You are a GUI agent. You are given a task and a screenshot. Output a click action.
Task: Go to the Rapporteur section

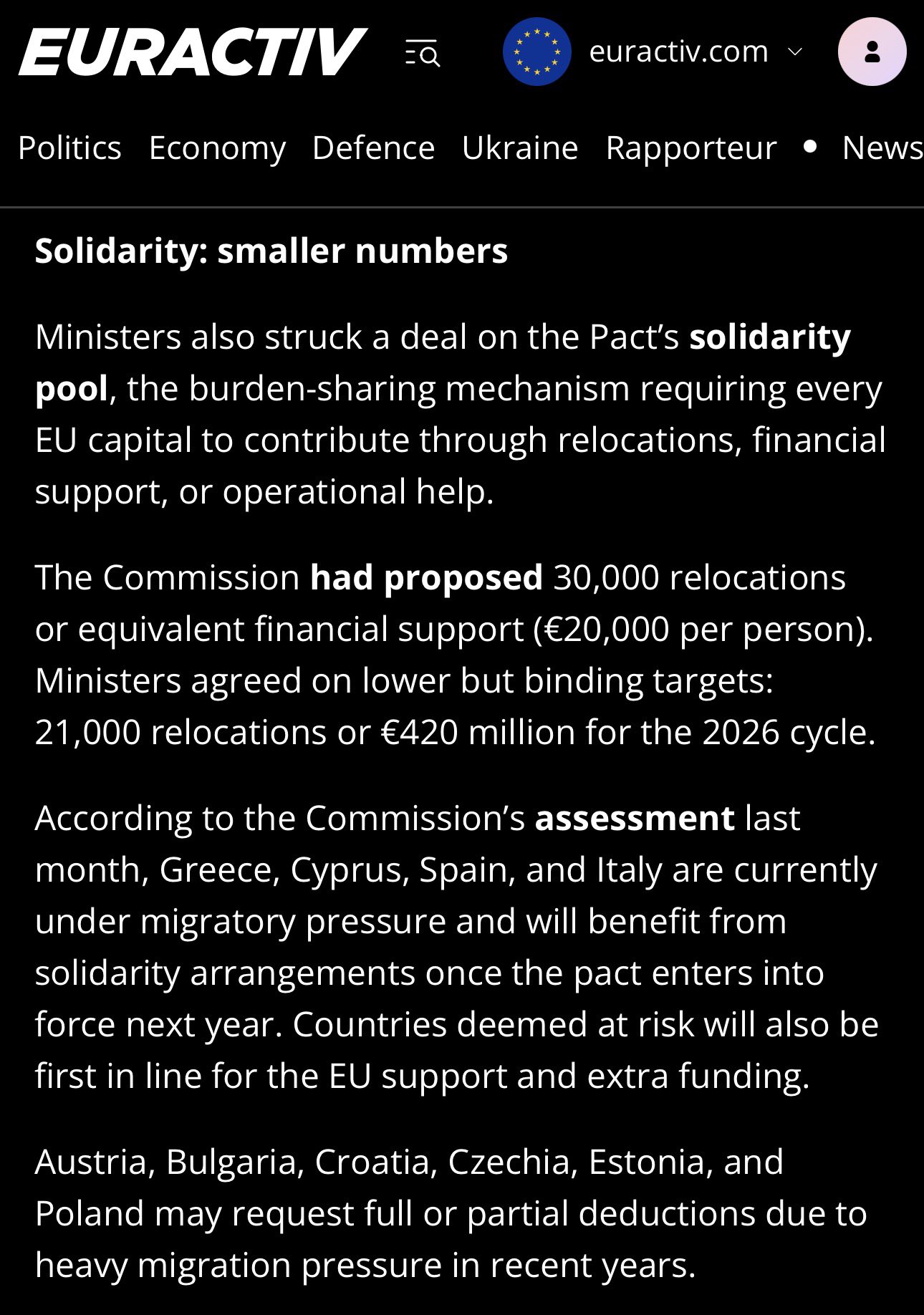pos(691,148)
